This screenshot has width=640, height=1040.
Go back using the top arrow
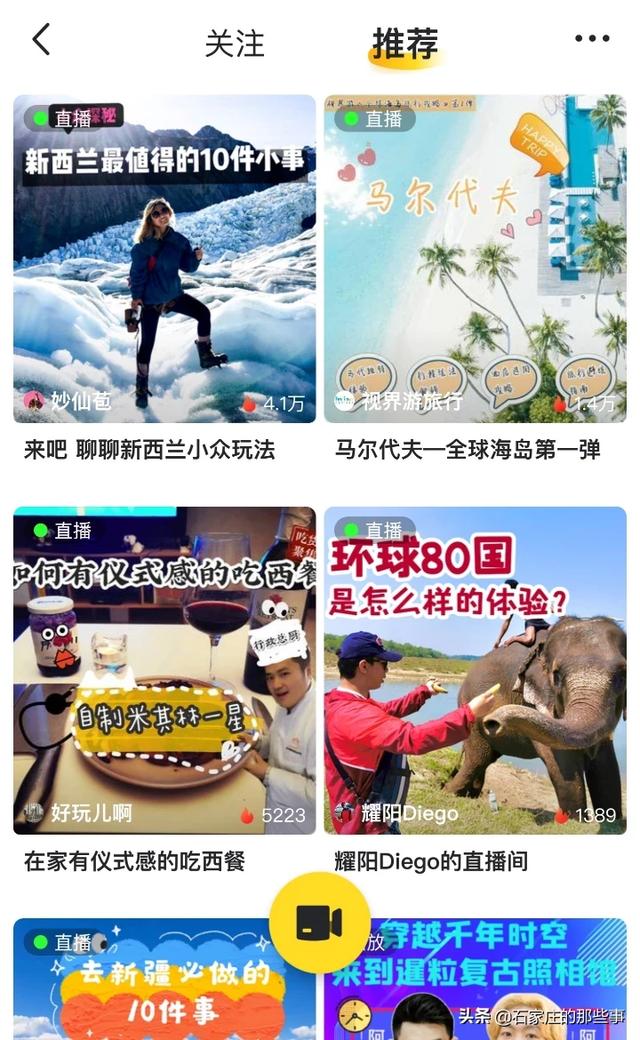point(41,40)
